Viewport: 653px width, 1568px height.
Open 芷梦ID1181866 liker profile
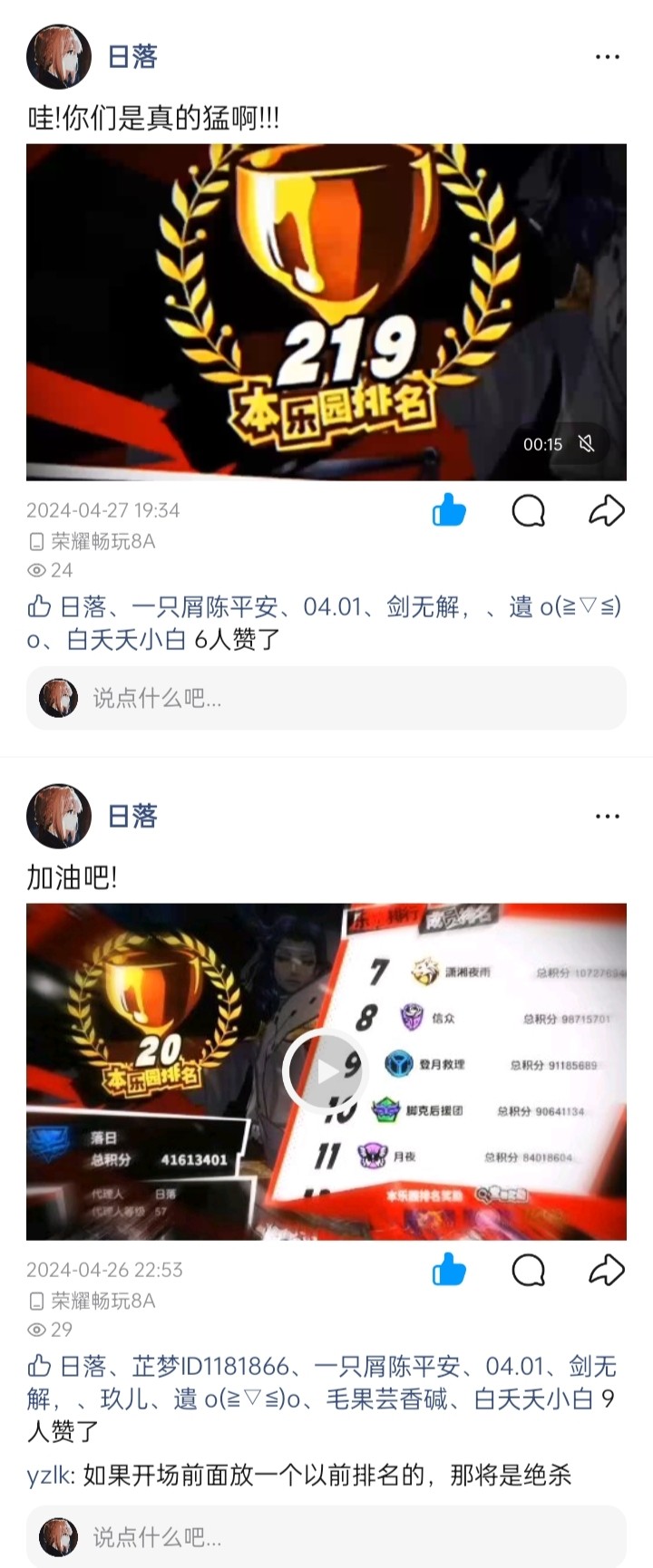pos(210,1367)
